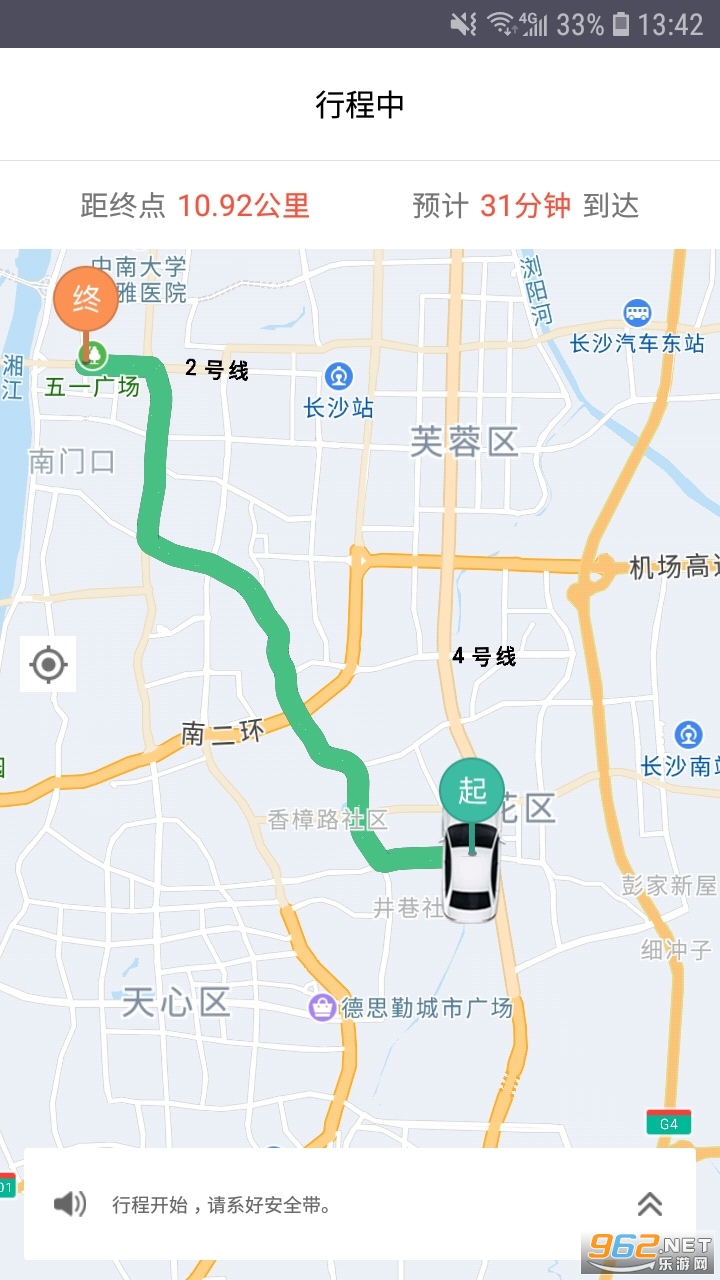Tap the speaker icon for voice prompt

click(x=70, y=1205)
